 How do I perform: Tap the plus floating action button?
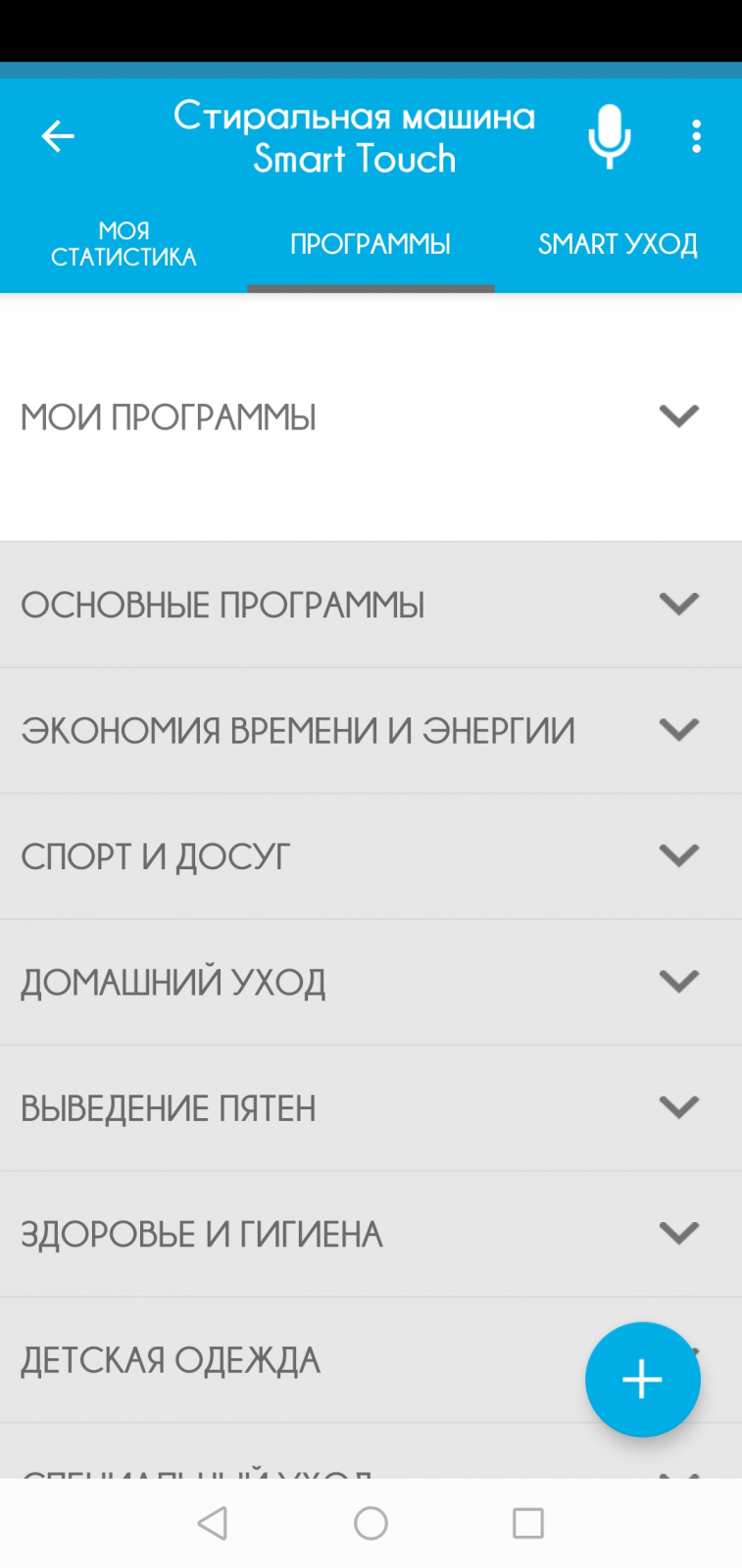642,1379
